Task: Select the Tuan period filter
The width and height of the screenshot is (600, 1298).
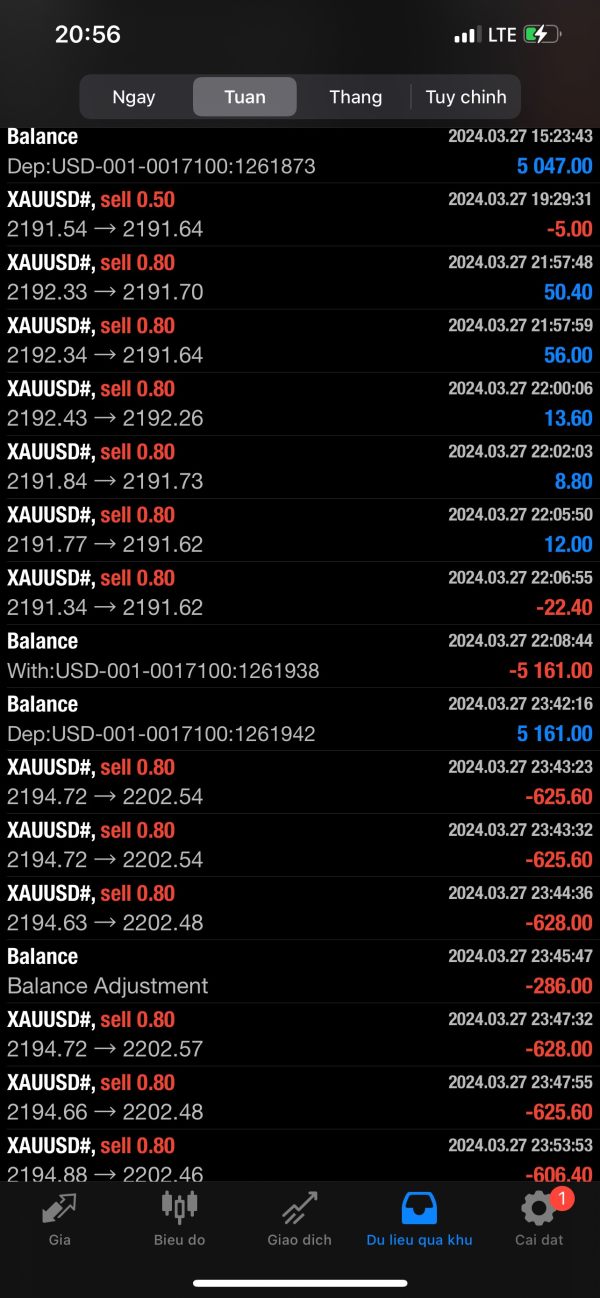Action: point(245,97)
